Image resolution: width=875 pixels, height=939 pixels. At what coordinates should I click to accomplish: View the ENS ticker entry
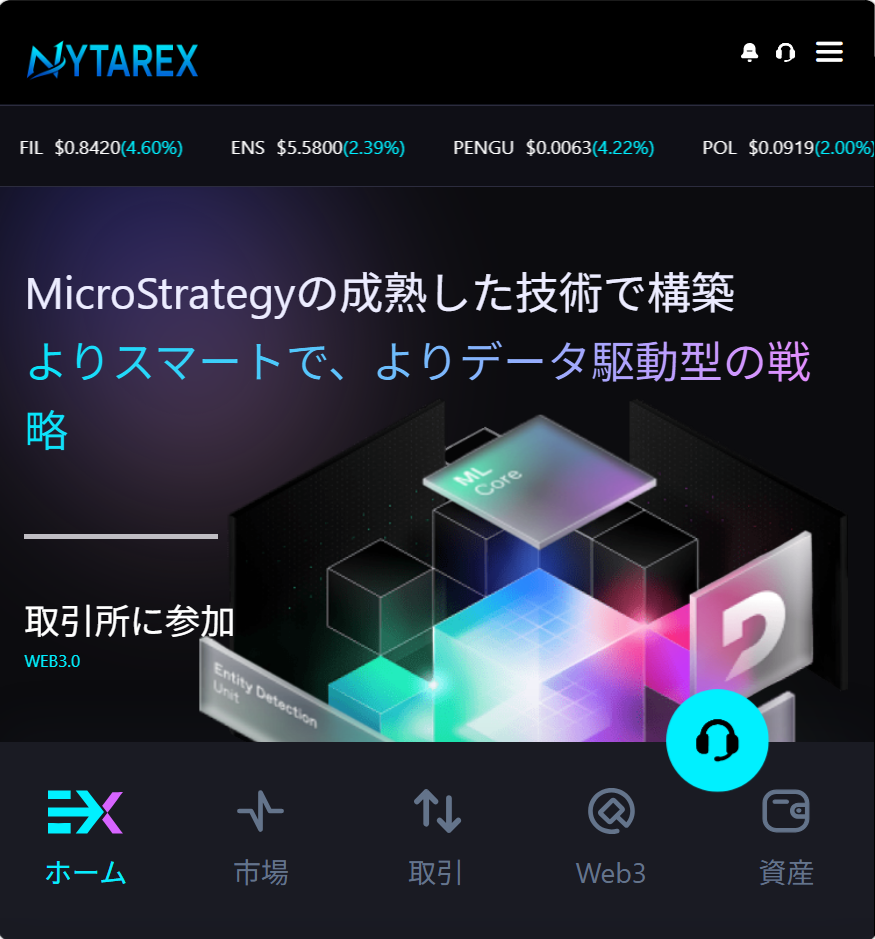click(317, 148)
